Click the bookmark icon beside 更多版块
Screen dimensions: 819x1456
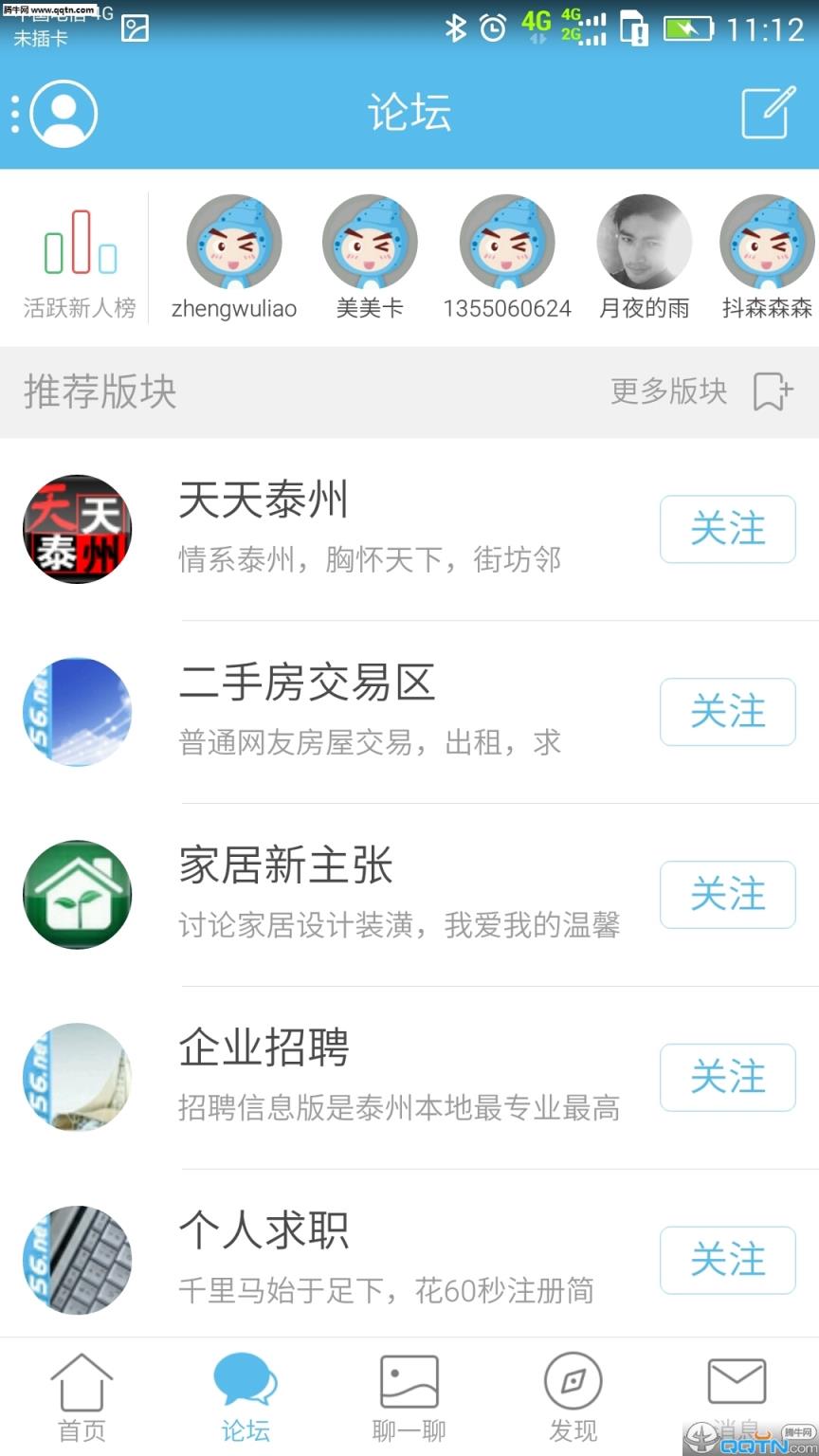coord(773,389)
